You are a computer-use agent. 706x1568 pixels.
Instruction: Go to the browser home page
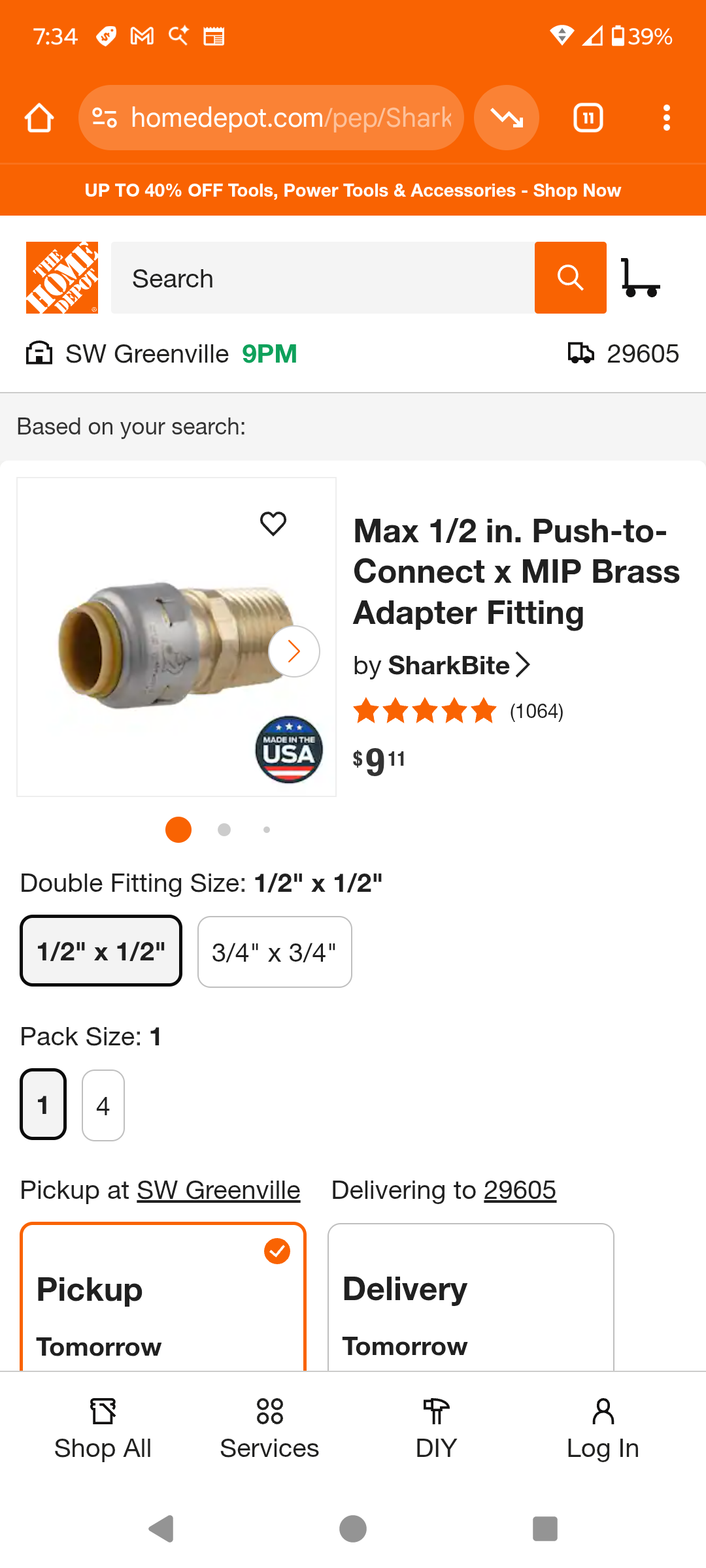[39, 118]
